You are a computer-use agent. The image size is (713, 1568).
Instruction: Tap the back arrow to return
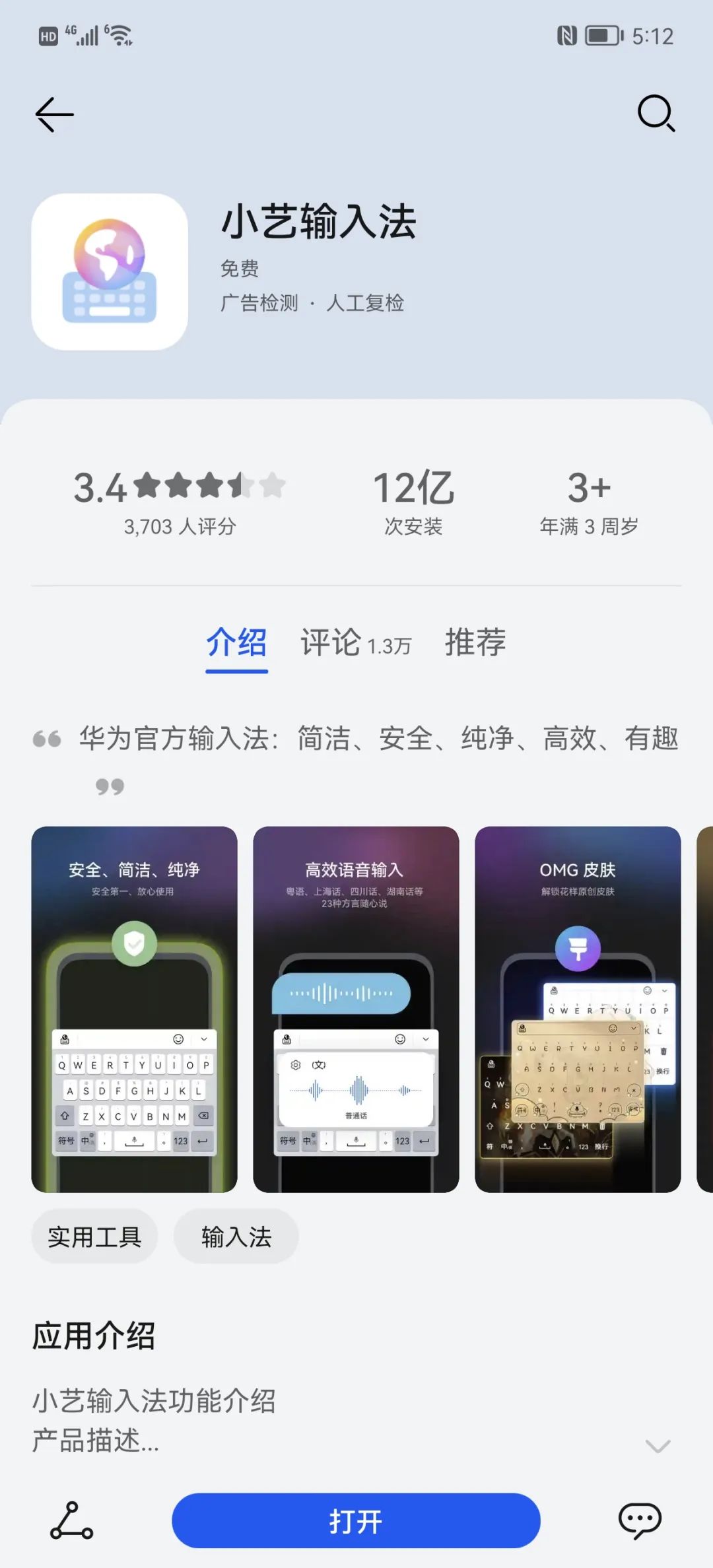54,115
